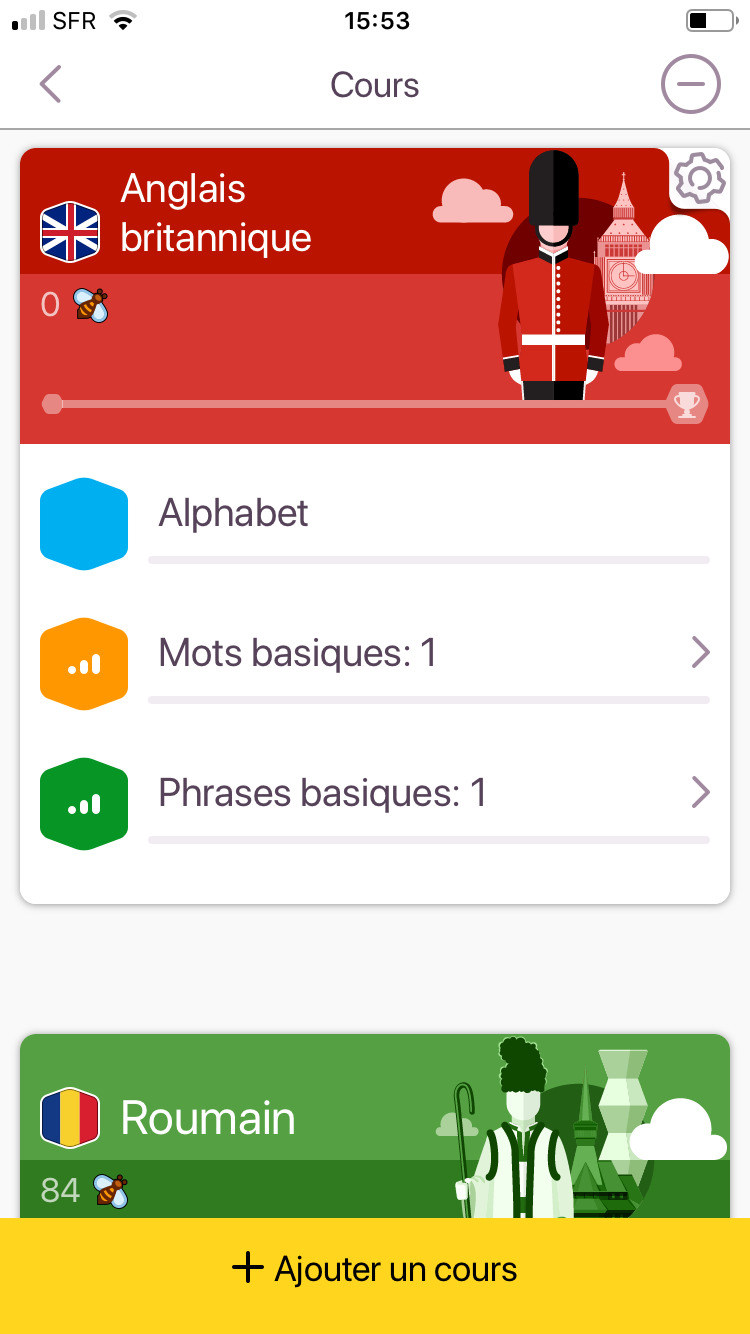The height and width of the screenshot is (1334, 750).
Task: Tap Ajouter un cours button
Action: click(375, 1270)
